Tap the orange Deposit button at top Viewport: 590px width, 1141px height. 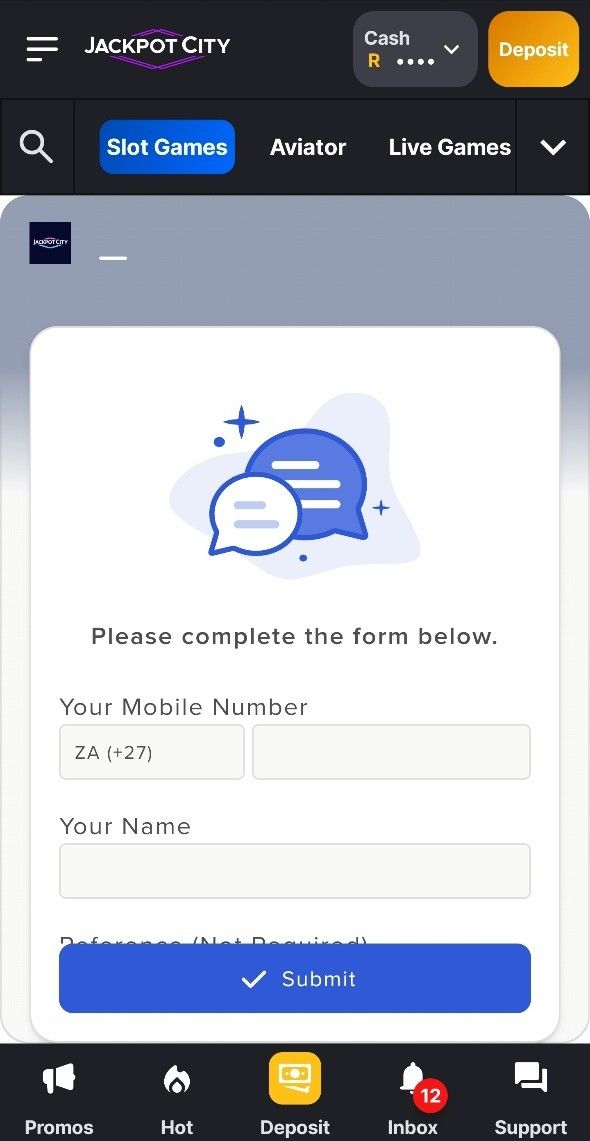(x=533, y=49)
